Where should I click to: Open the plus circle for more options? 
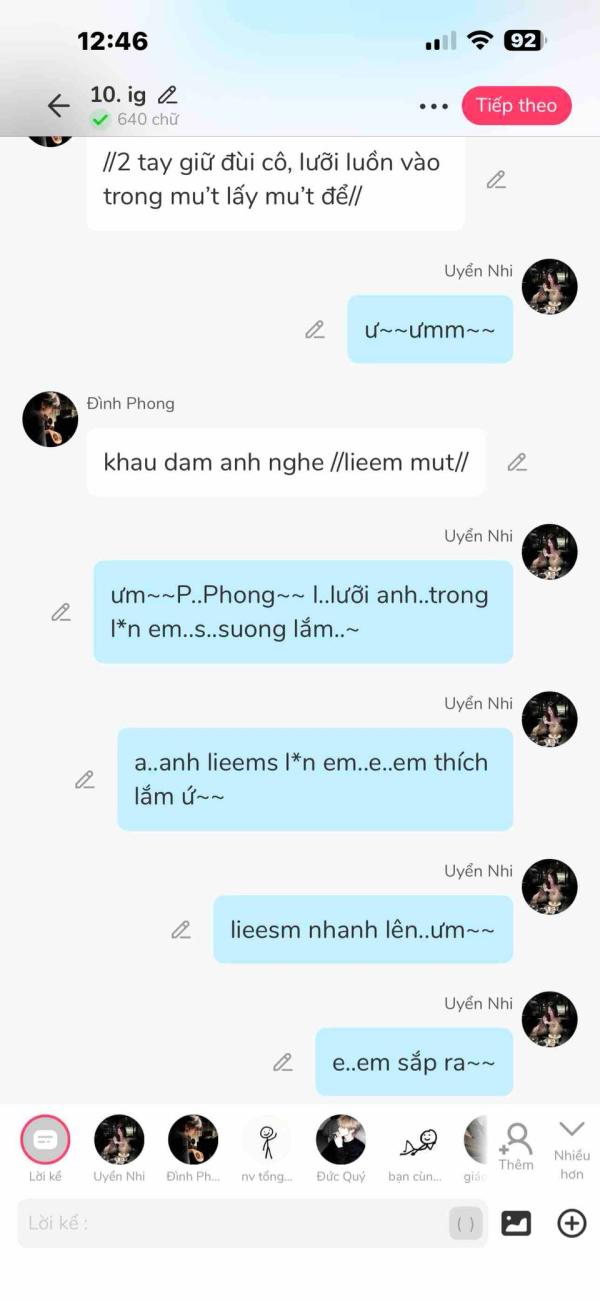coord(572,1223)
